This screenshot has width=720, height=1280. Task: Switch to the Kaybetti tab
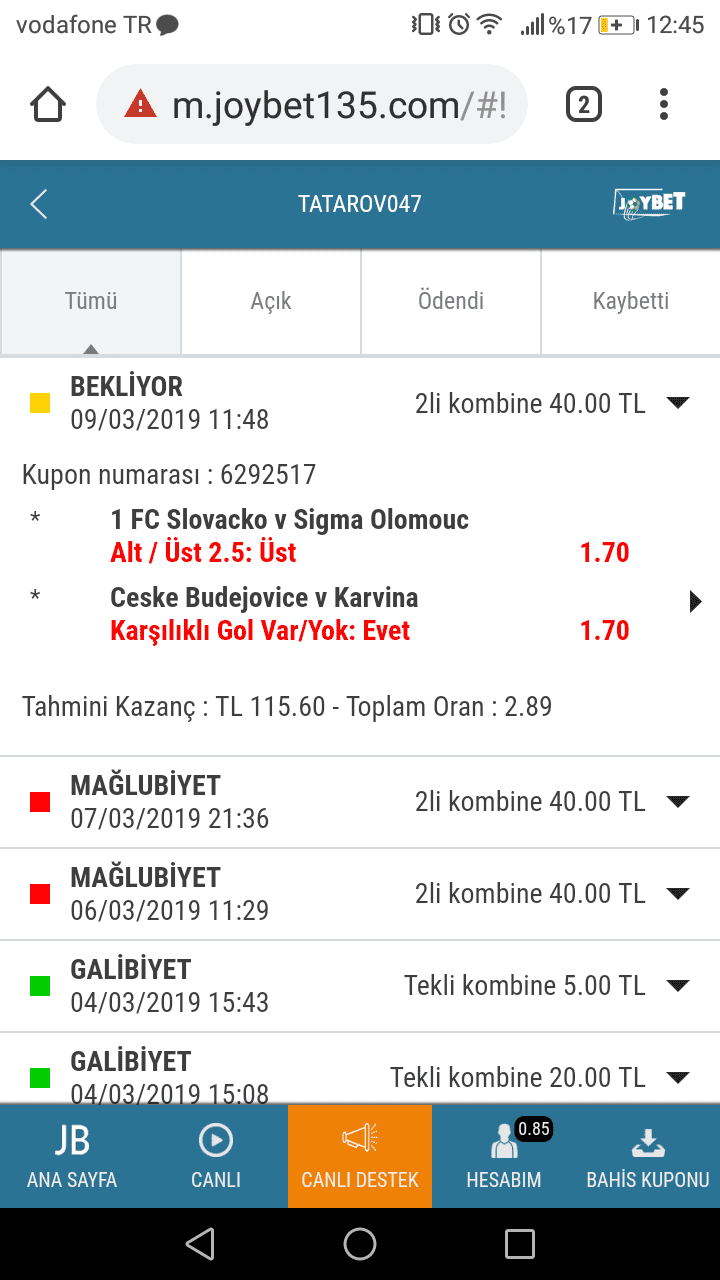point(631,301)
